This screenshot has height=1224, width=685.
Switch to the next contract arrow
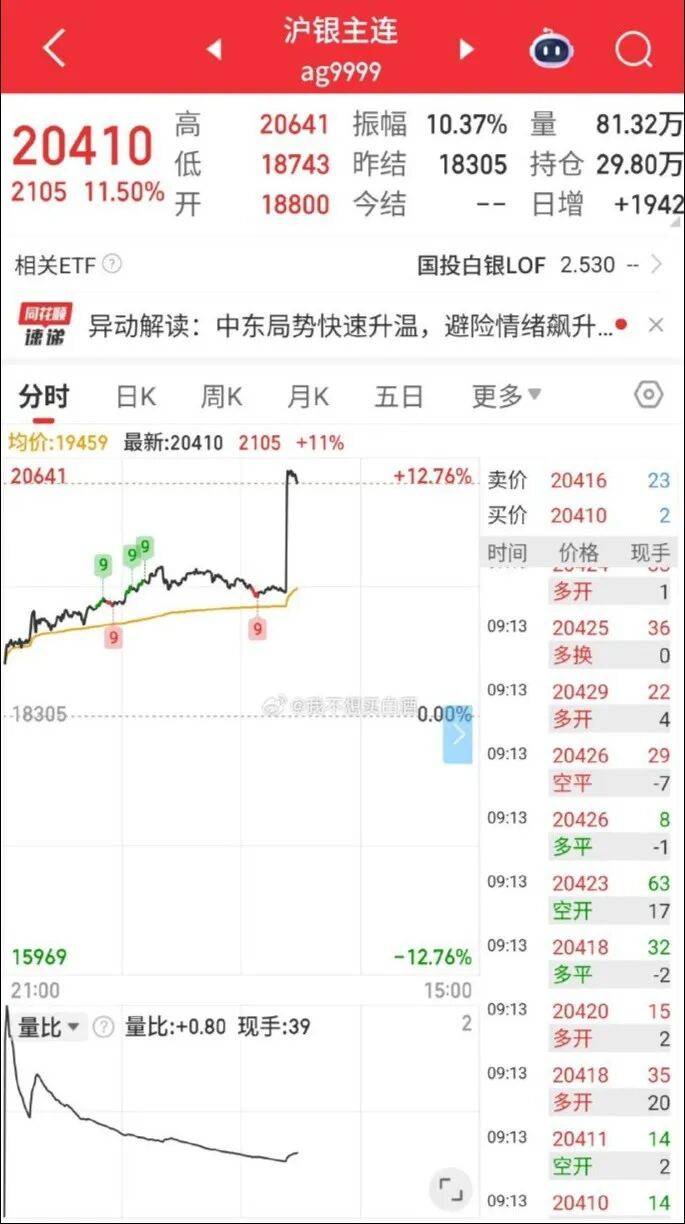click(x=466, y=49)
